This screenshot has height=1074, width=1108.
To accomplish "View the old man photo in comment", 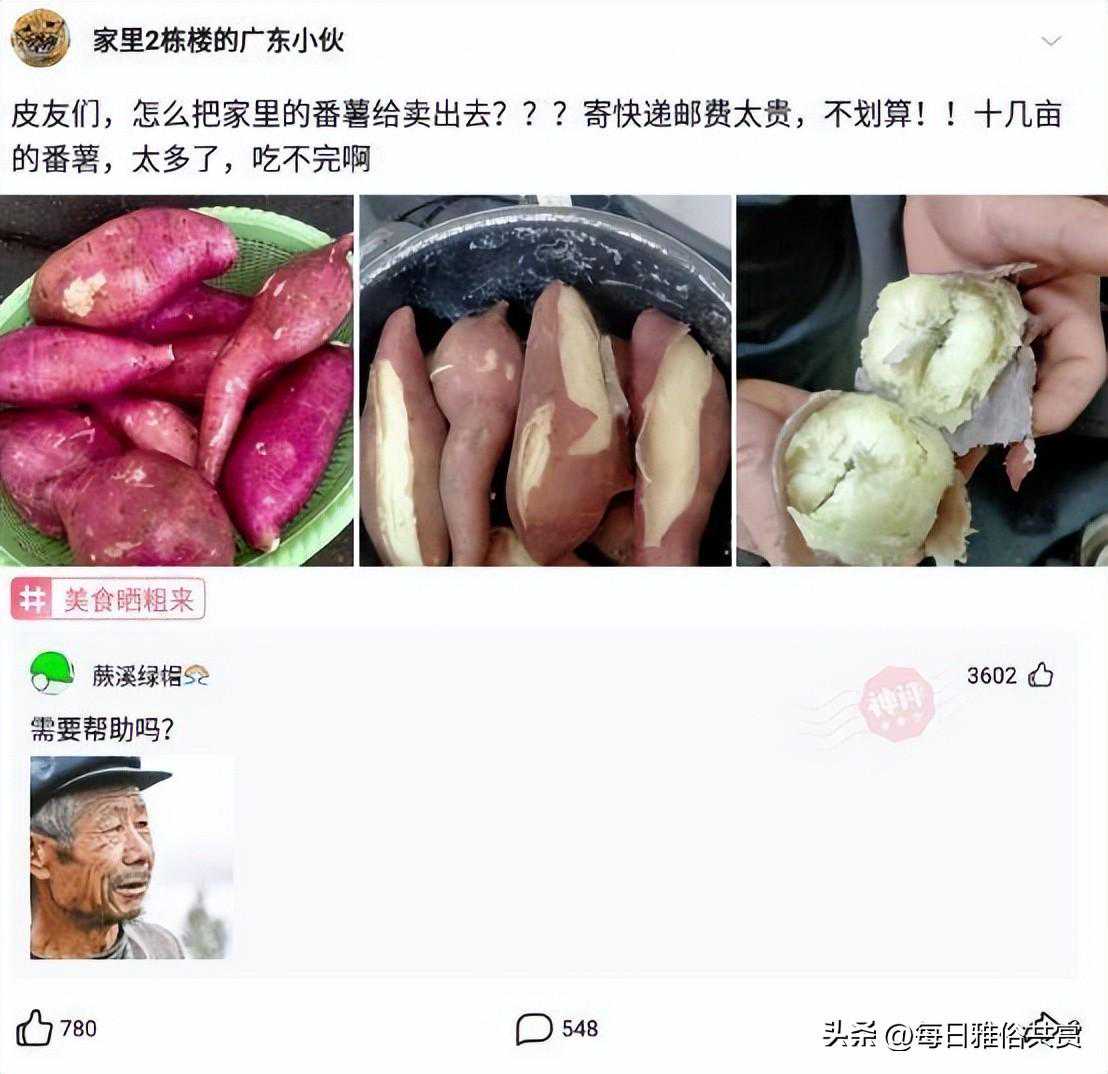I will 131,857.
